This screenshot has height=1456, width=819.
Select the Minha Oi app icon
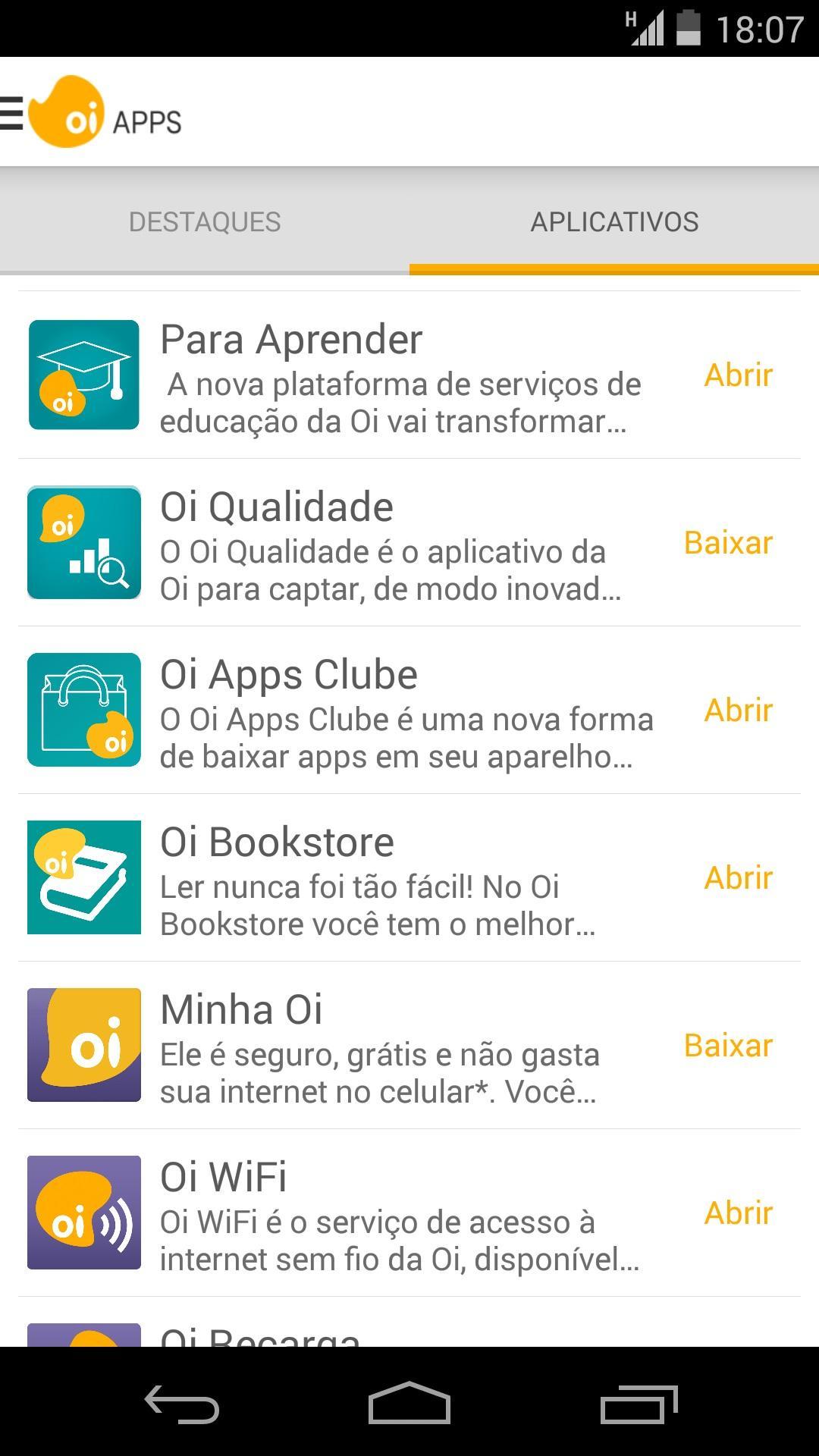83,1044
